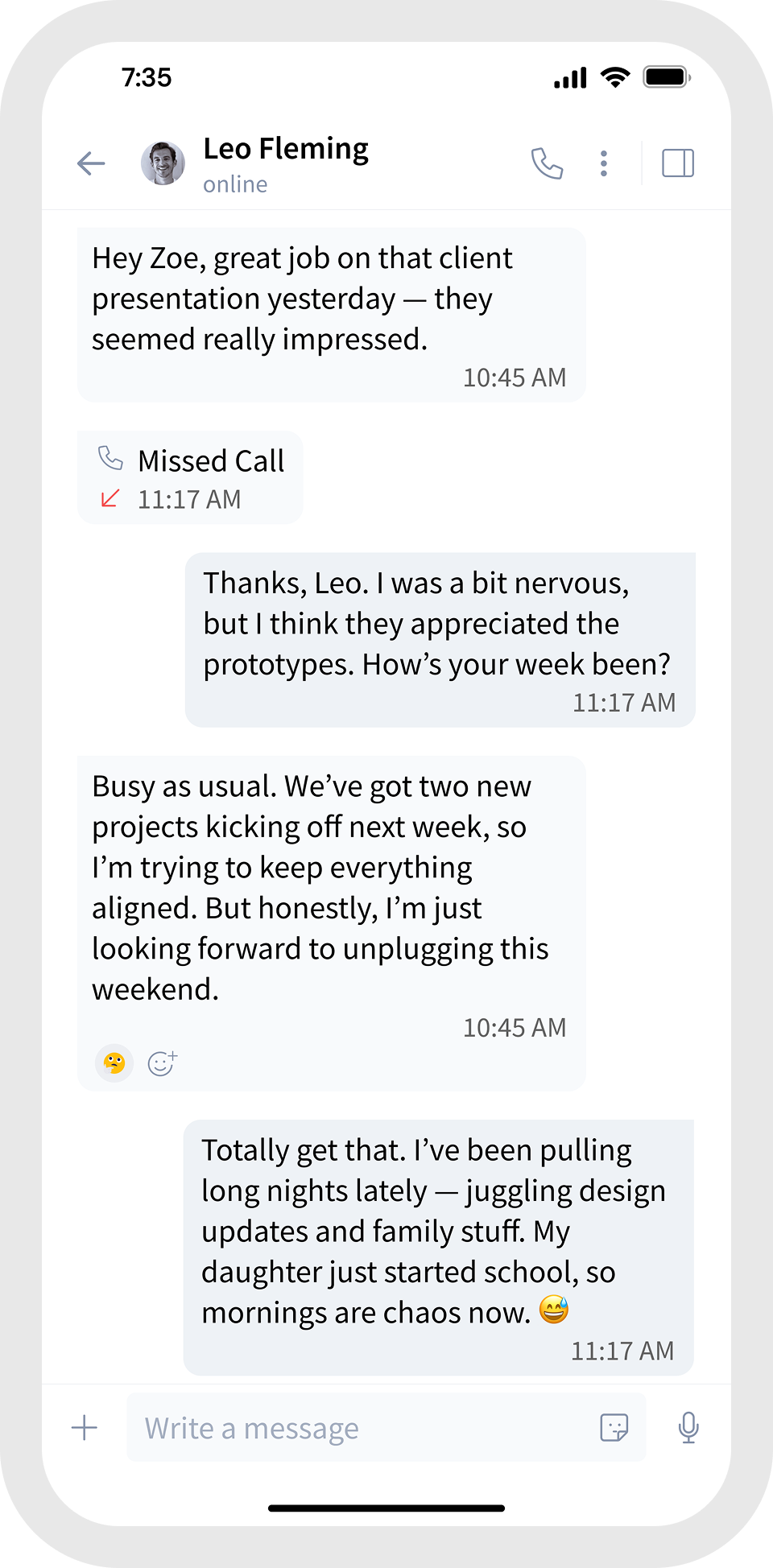Tap the Missed Call entry
Viewport: 773px width, 1568px height.
coord(190,478)
